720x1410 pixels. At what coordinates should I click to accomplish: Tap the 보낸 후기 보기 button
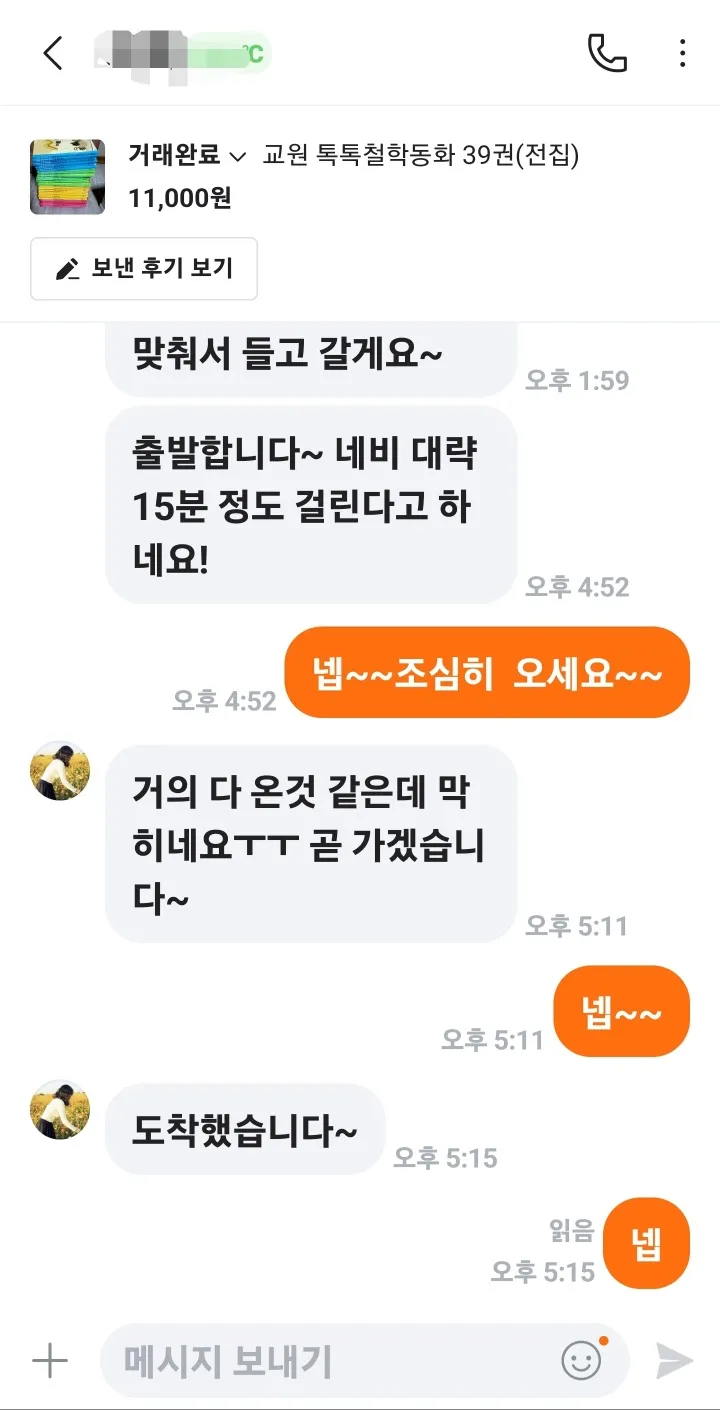(x=144, y=269)
